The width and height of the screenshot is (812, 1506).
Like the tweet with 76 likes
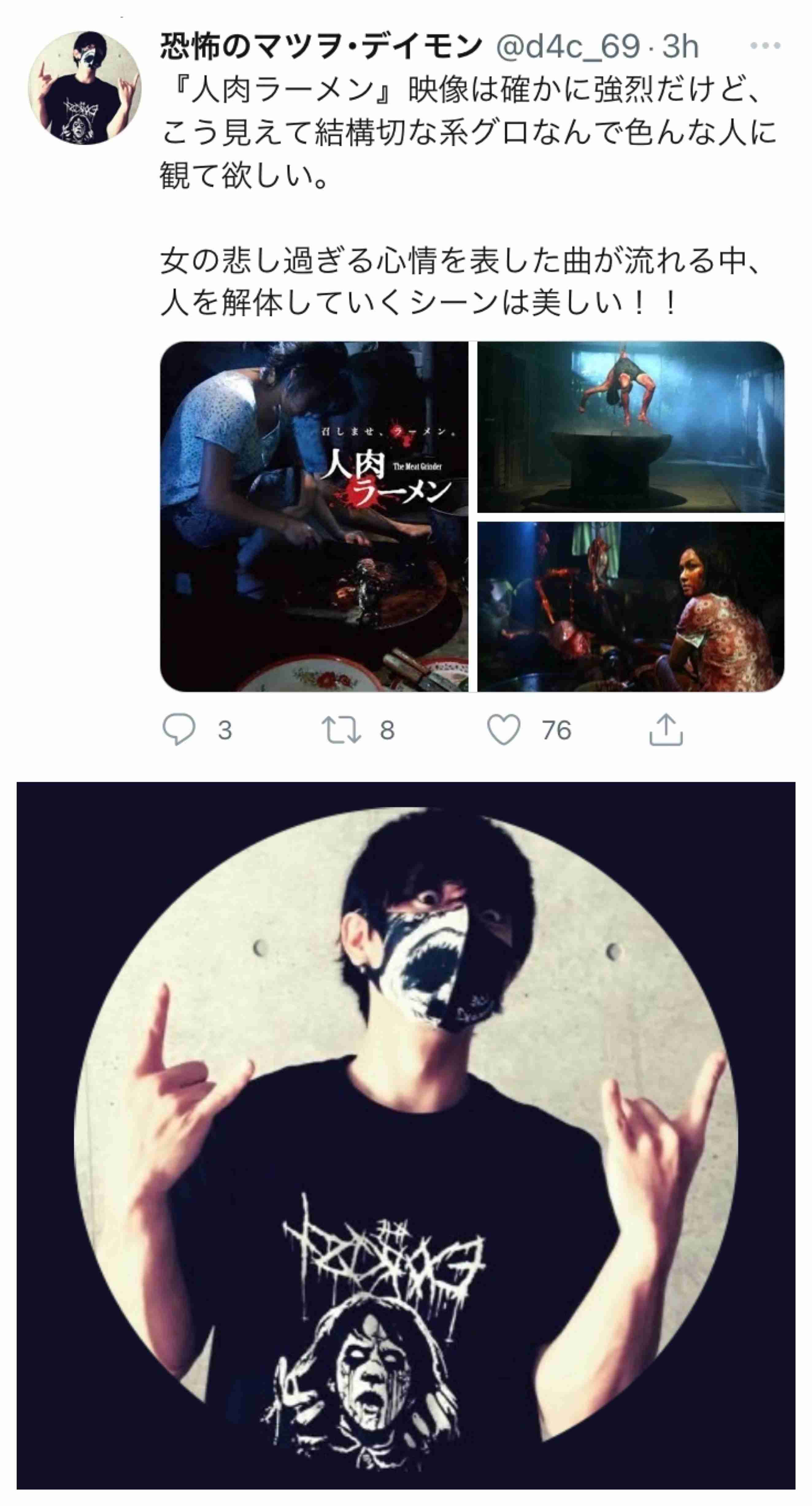[503, 730]
